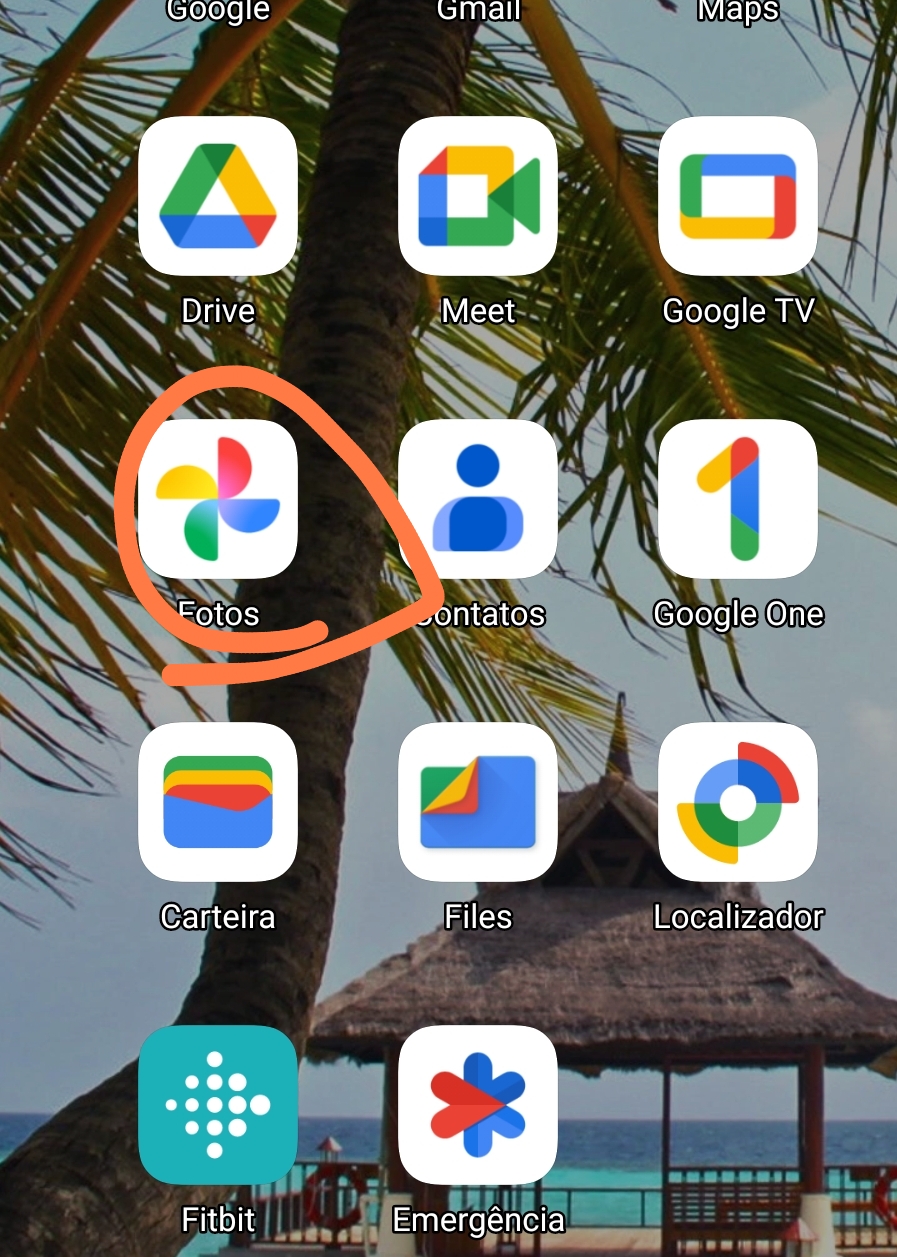Open the Emergência app
This screenshot has height=1257, width=897.
pyautogui.click(x=478, y=1105)
